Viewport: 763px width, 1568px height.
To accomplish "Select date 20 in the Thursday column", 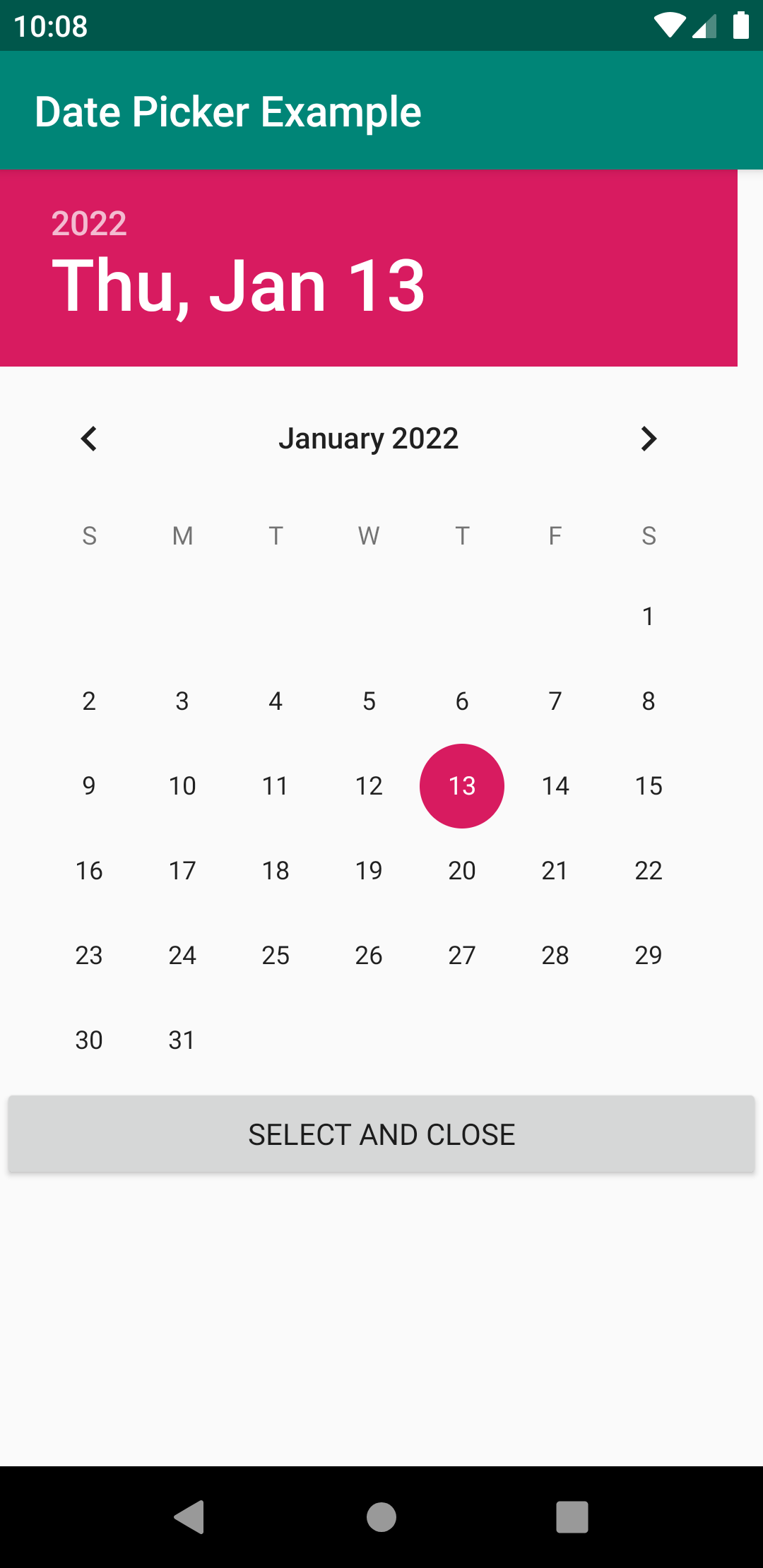I will pyautogui.click(x=462, y=870).
